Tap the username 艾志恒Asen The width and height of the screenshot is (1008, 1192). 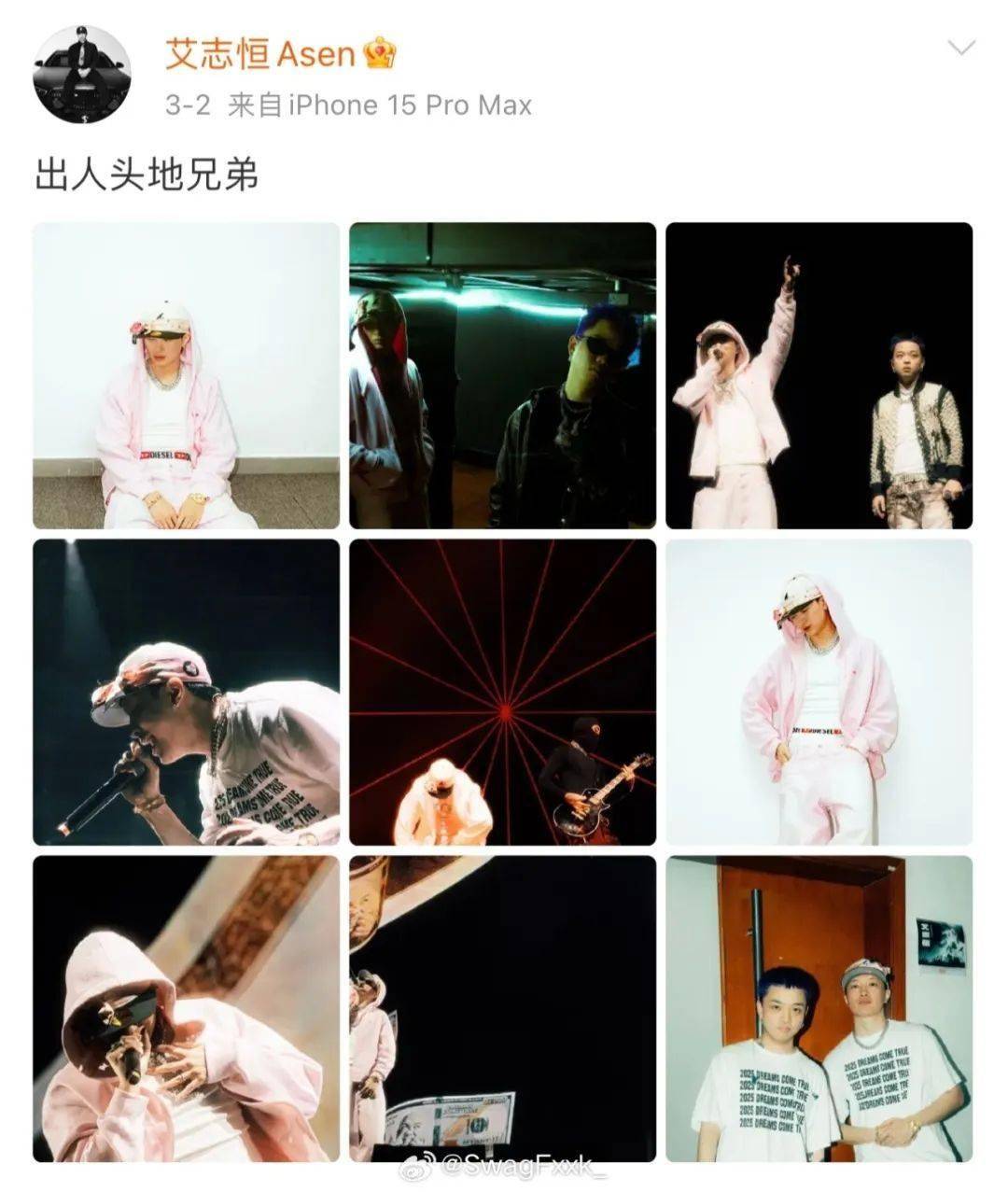[260, 53]
